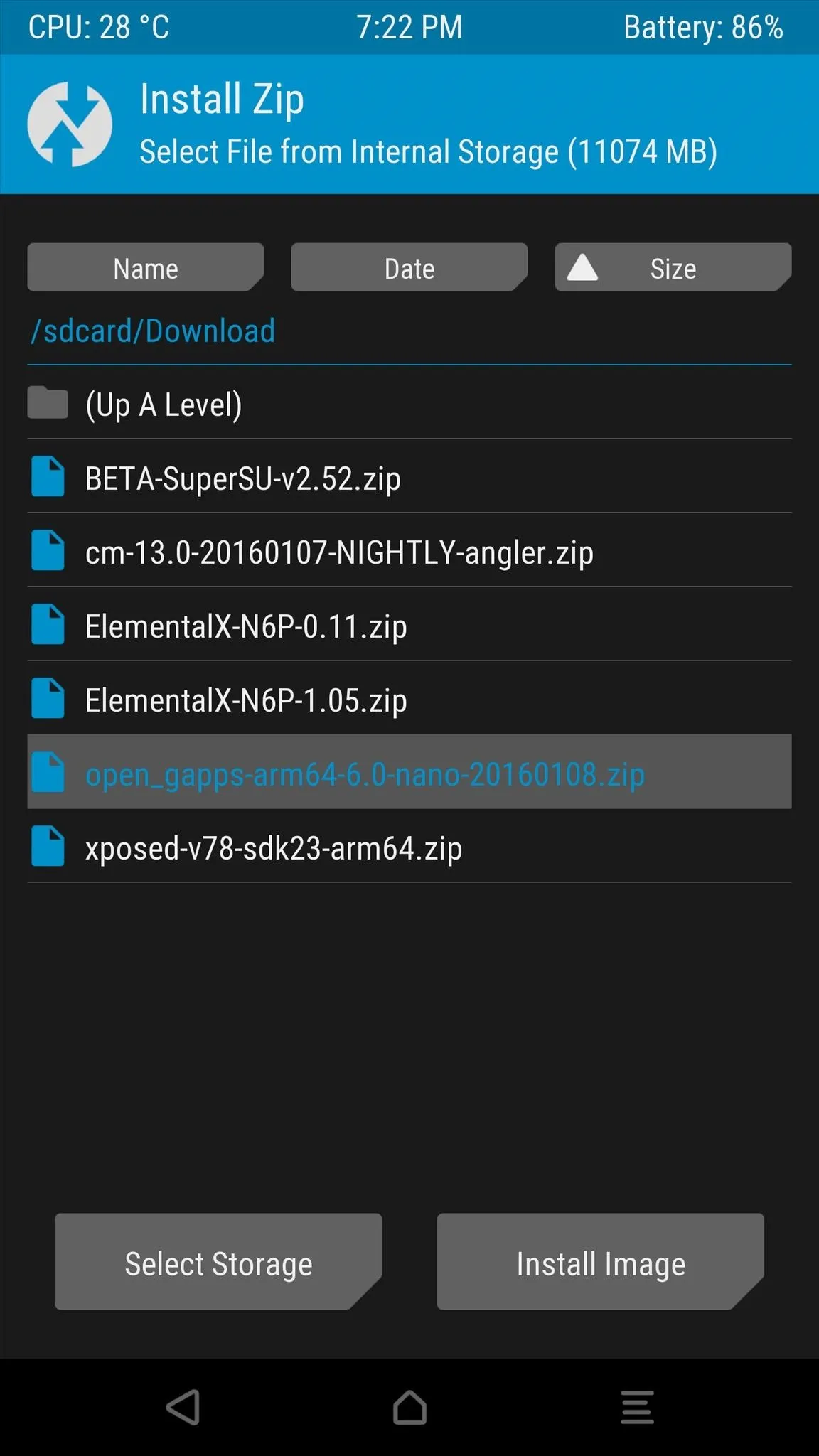Select BETA-SuperSU-v2.52.zip
This screenshot has height=1456, width=819.
[409, 478]
